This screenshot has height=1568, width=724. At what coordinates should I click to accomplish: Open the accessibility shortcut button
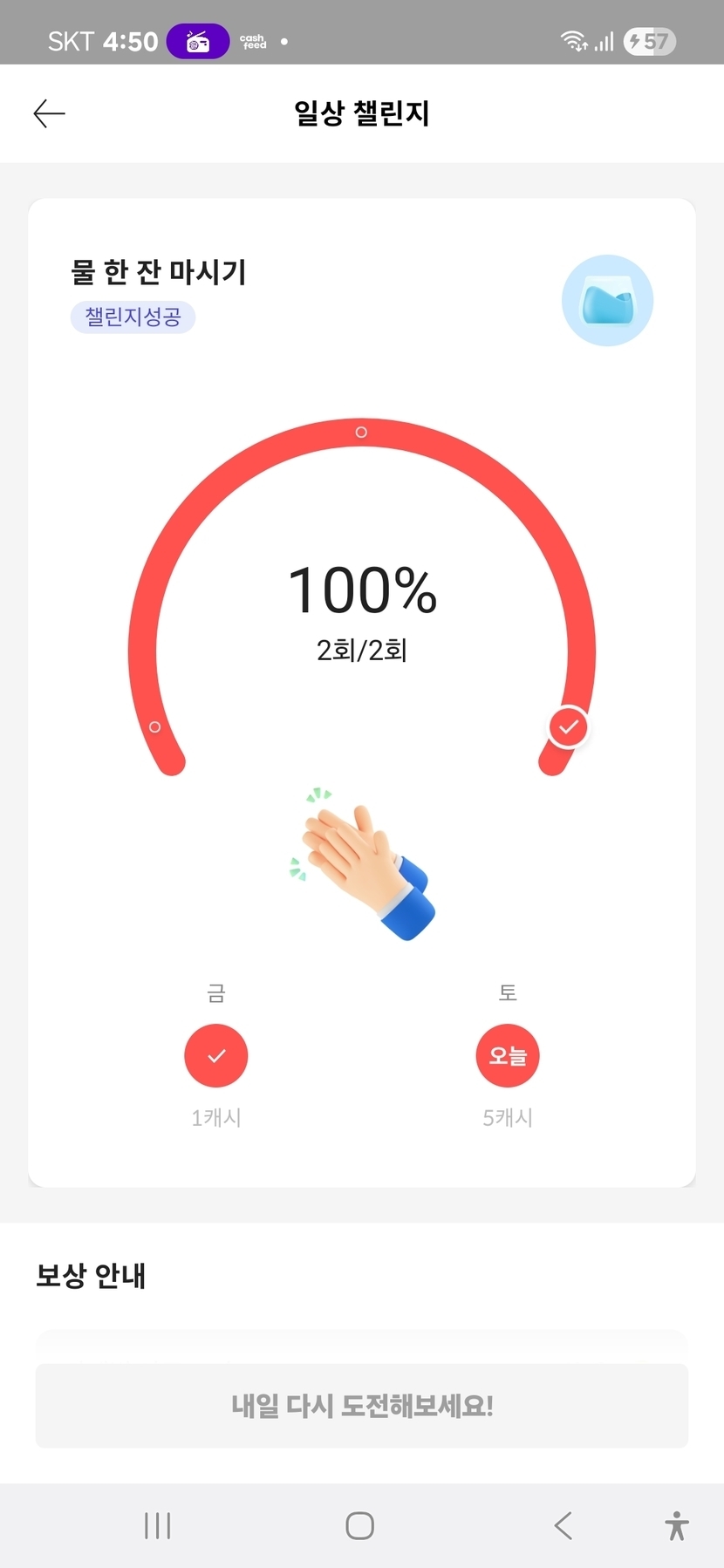[x=676, y=1525]
